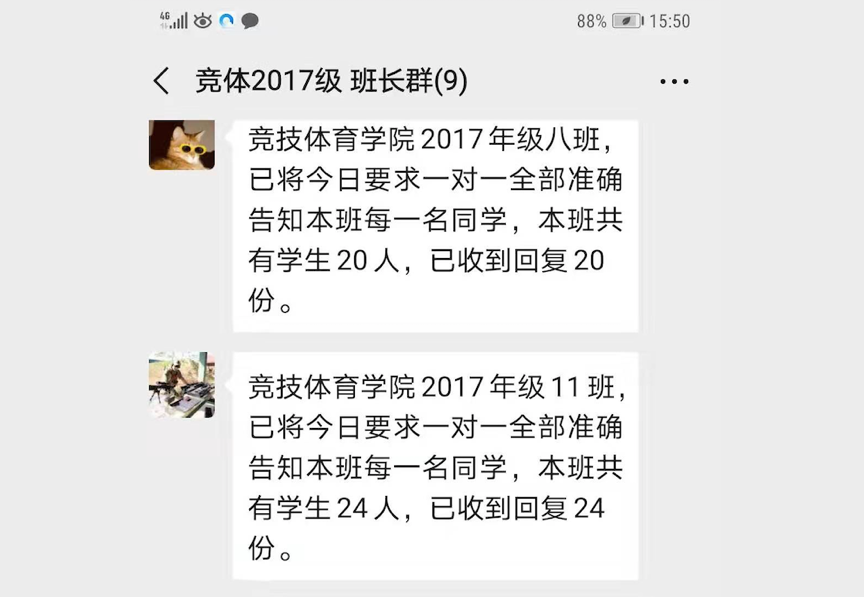Open the avatar beside the 11班 message
Image resolution: width=864 pixels, height=597 pixels.
pyautogui.click(x=182, y=384)
